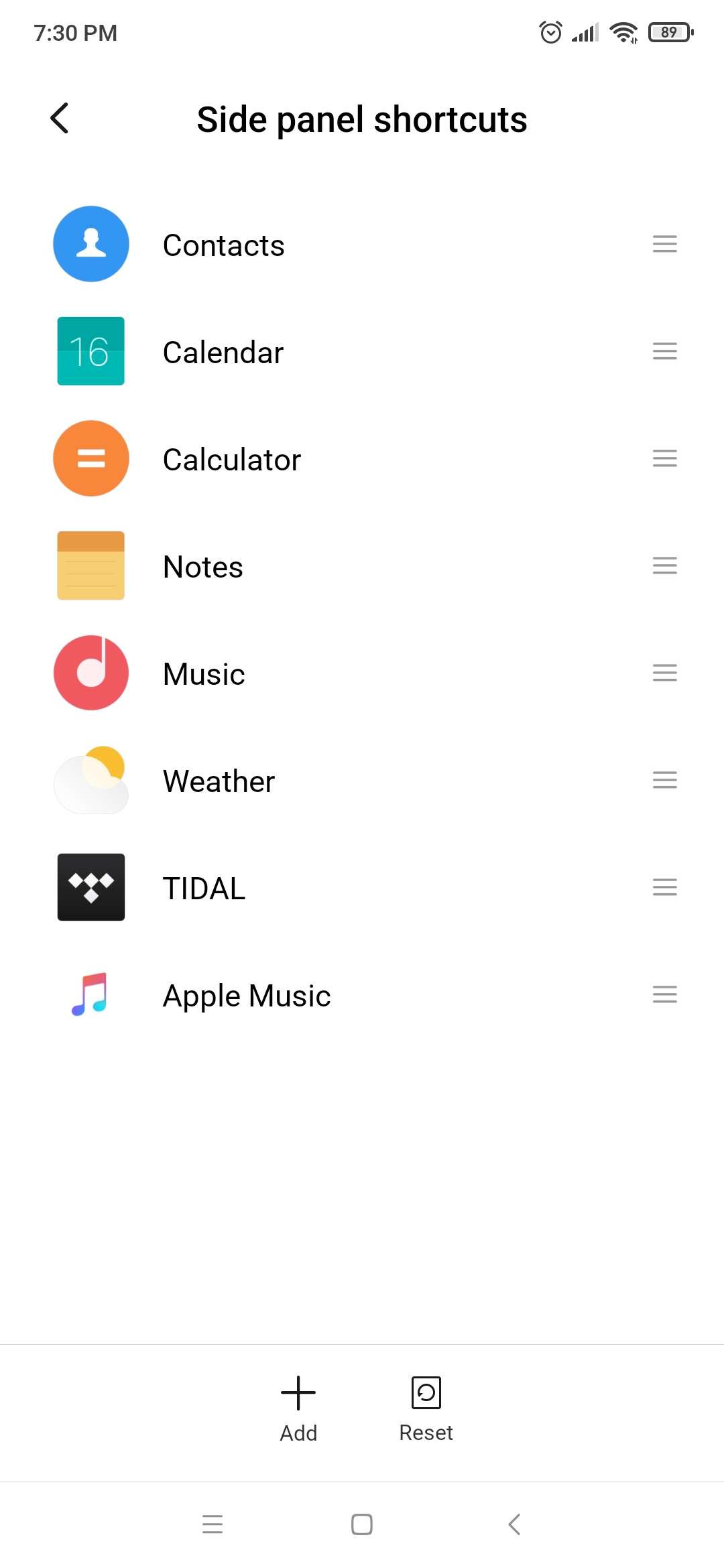Select the Calculator shortcut row

click(x=362, y=459)
